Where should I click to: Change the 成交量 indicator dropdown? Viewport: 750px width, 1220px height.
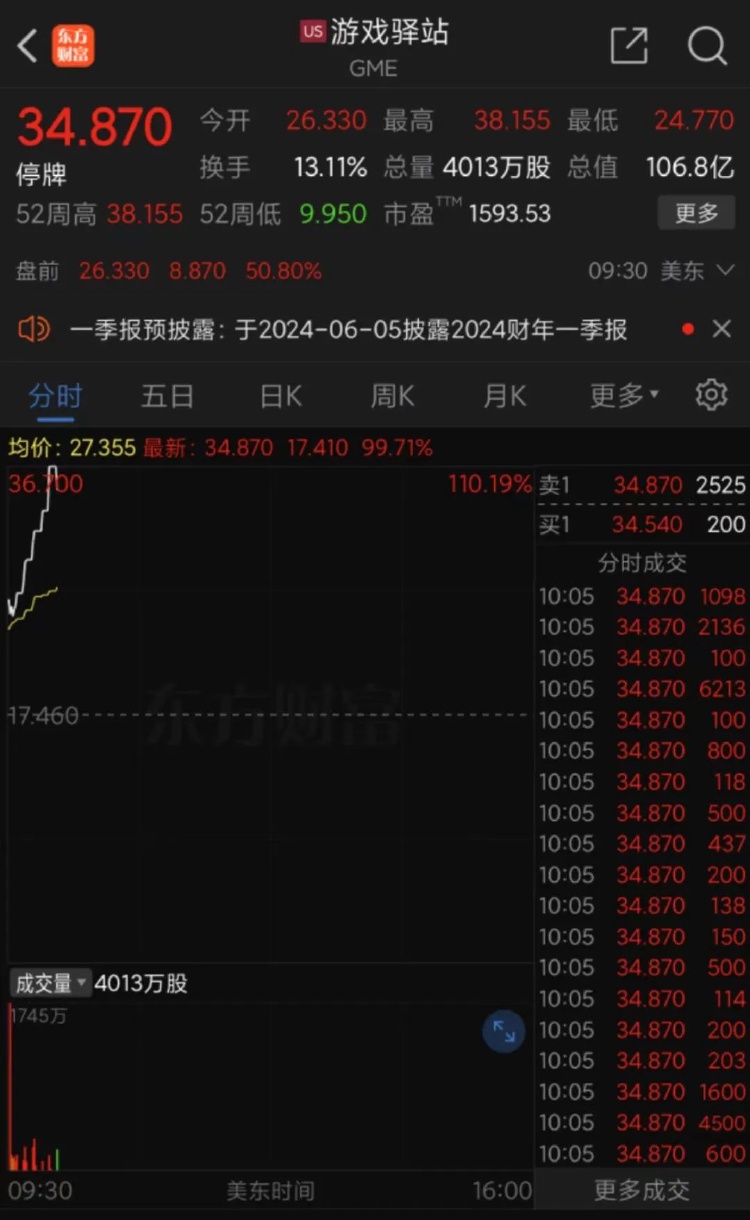[50, 984]
